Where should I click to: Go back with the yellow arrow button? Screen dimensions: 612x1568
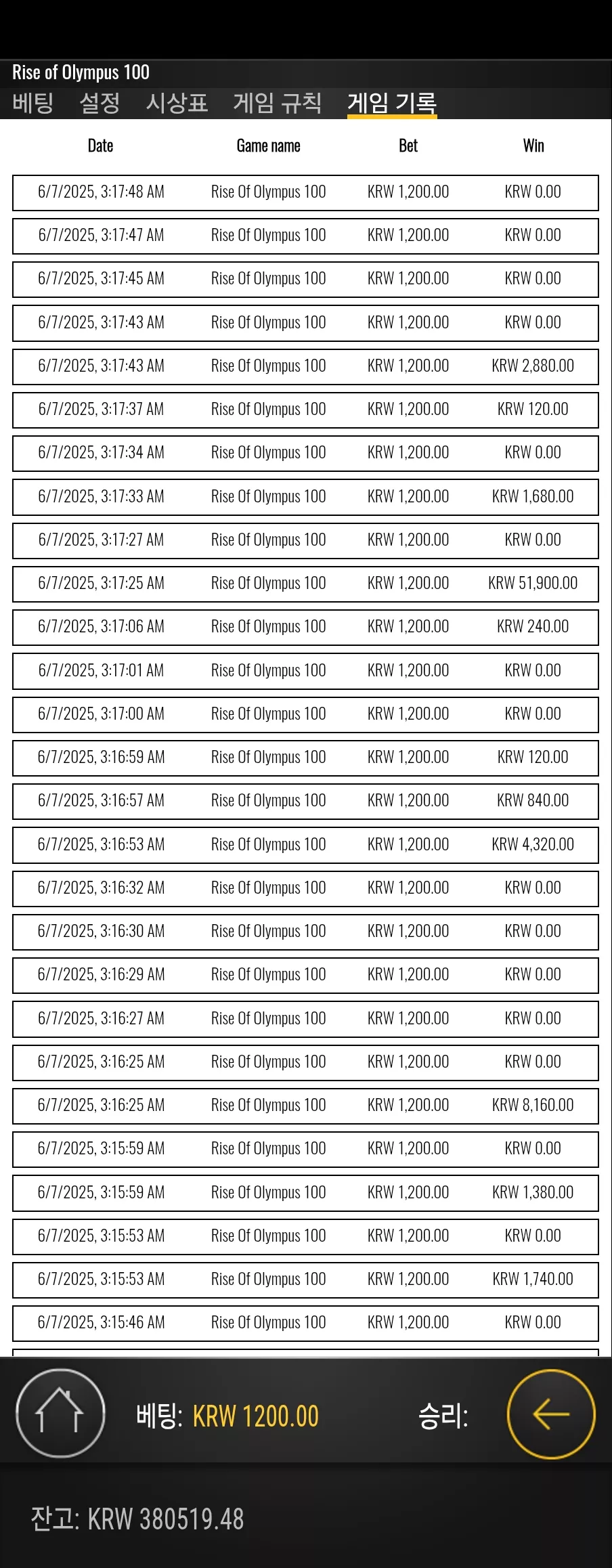click(x=551, y=1414)
